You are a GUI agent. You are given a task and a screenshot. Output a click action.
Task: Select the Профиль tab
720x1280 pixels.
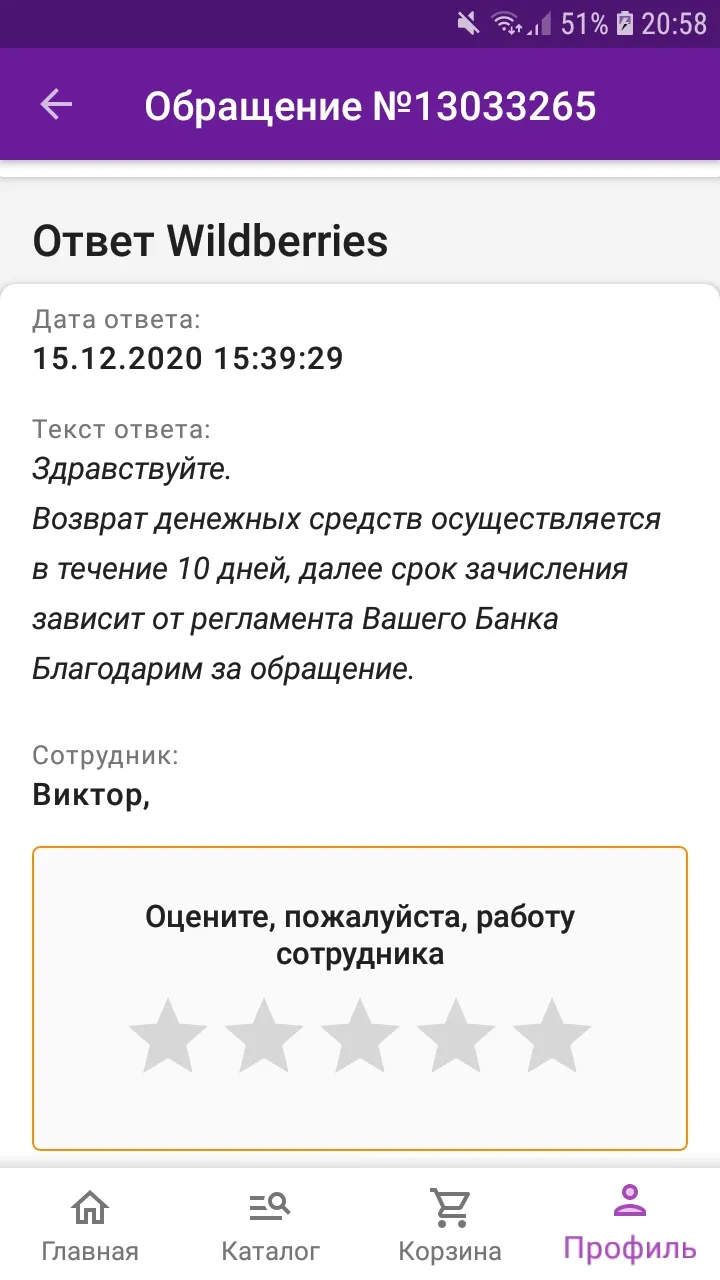point(630,1224)
